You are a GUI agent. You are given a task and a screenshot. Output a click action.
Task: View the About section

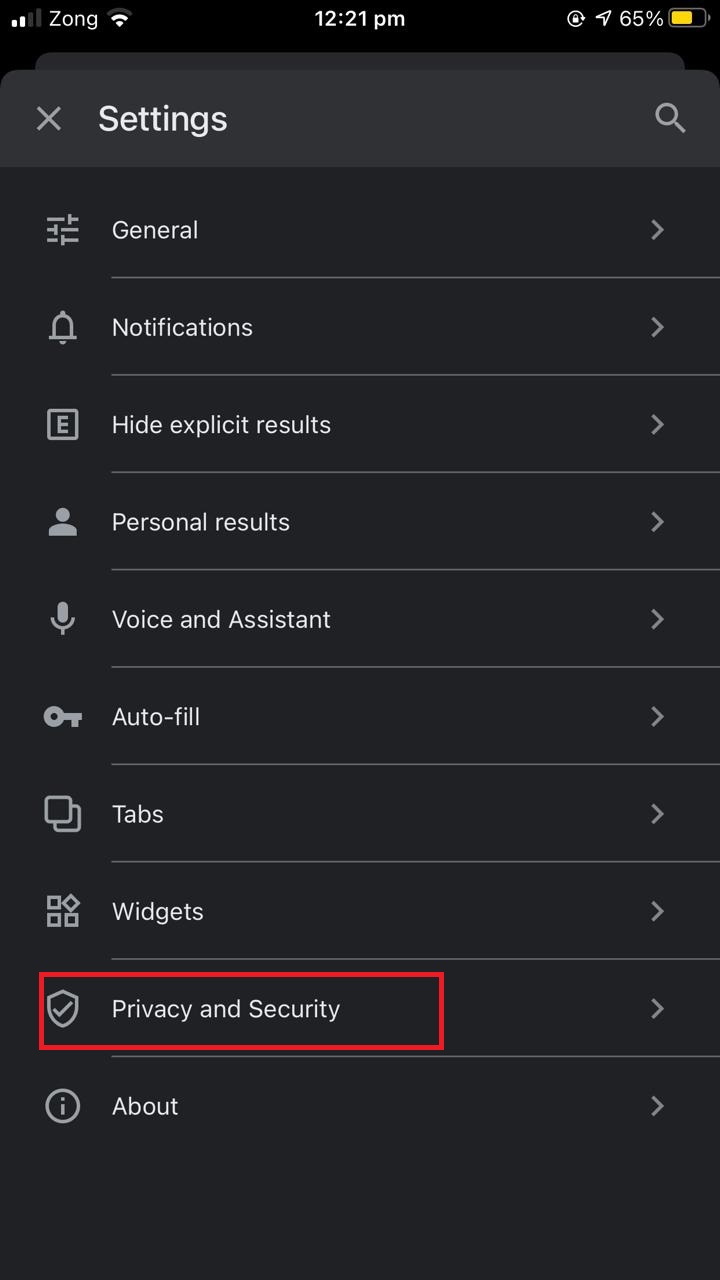pos(360,1106)
